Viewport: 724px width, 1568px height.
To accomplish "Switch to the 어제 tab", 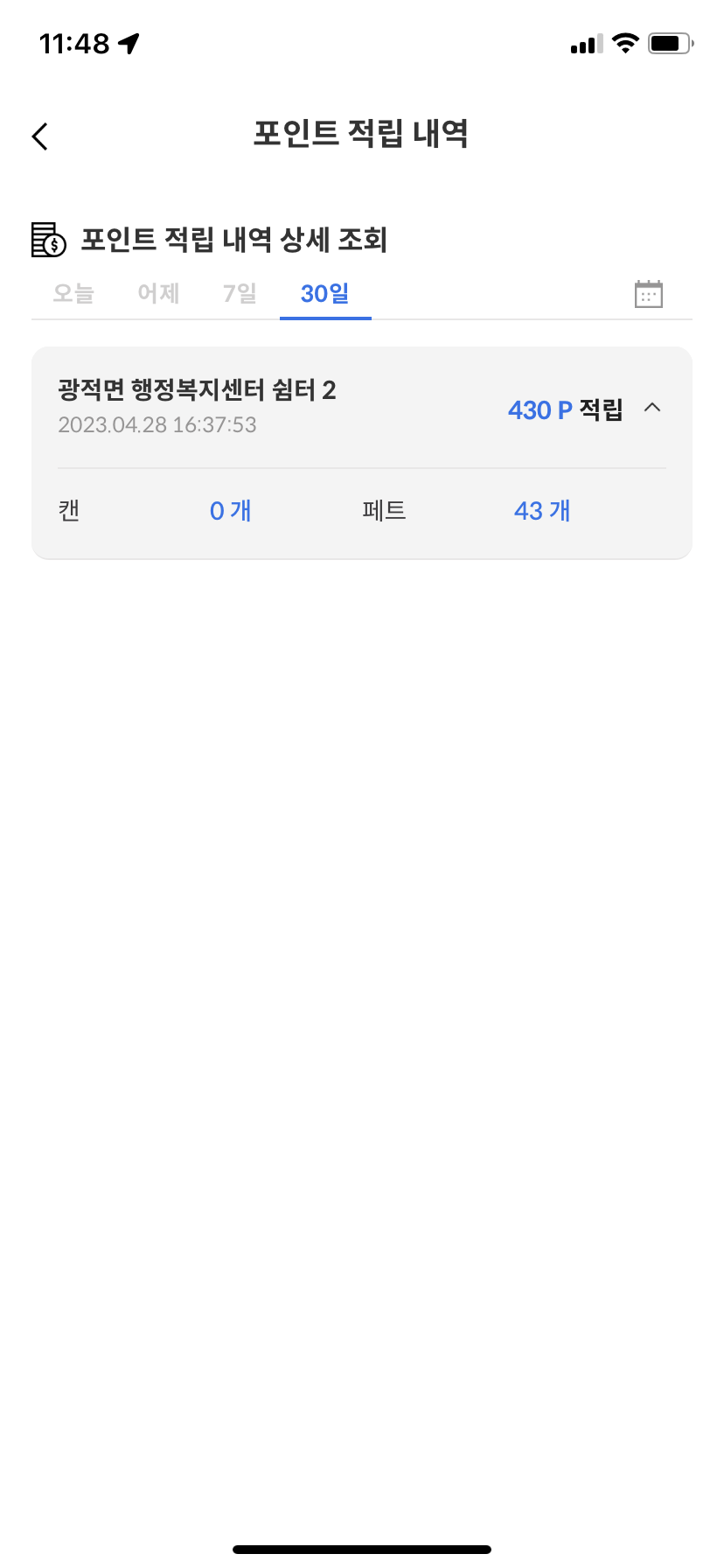I will [158, 293].
